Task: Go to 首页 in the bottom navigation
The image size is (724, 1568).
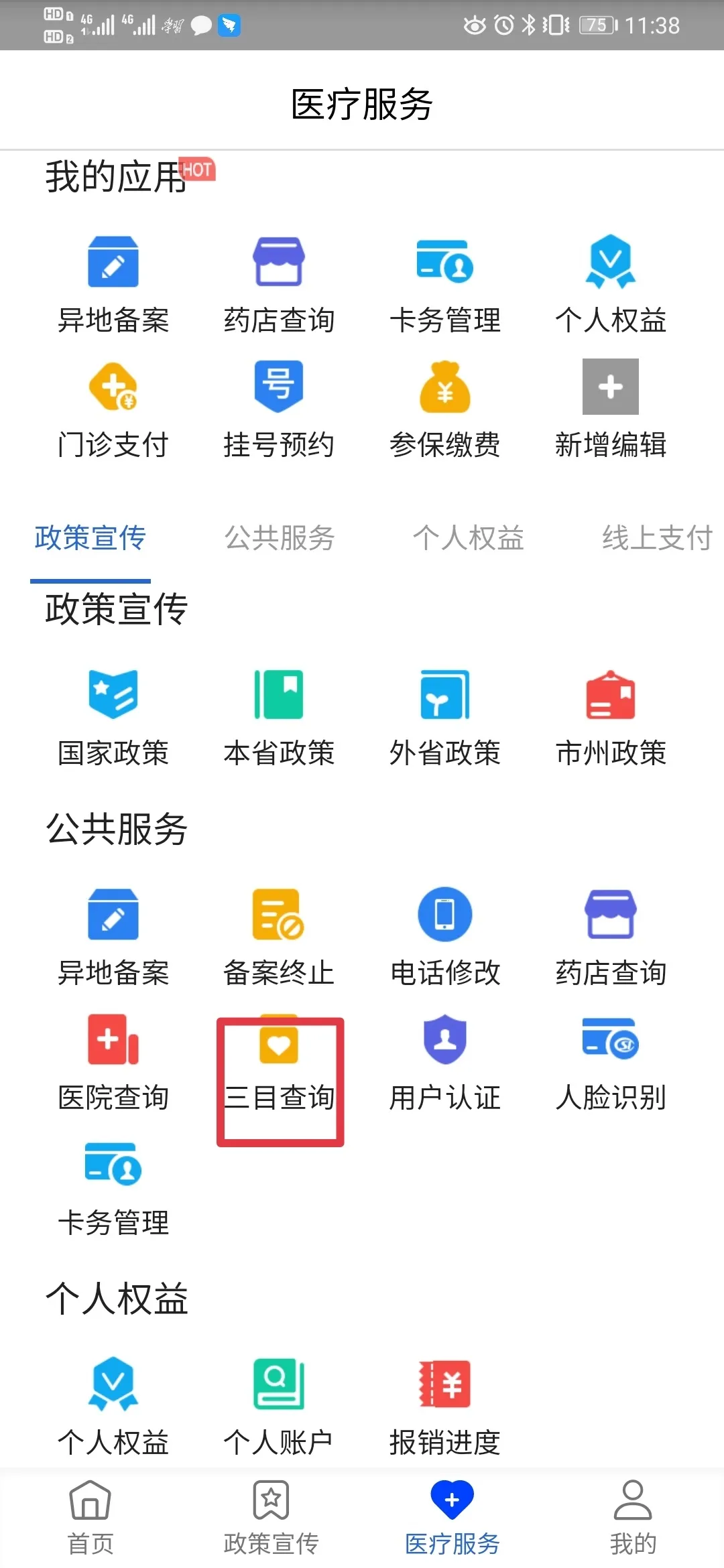Action: pyautogui.click(x=90, y=1518)
